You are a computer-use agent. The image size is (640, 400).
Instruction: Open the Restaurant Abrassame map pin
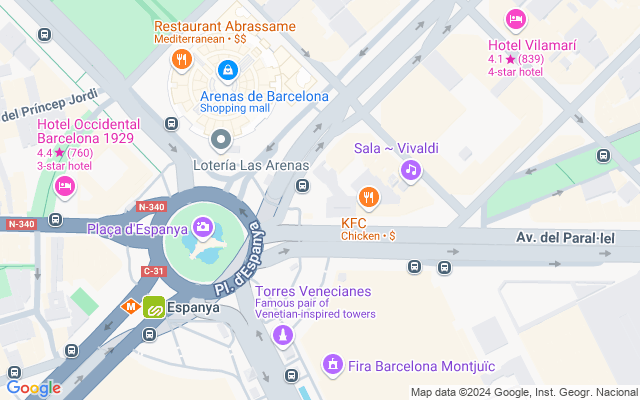pyautogui.click(x=181, y=58)
